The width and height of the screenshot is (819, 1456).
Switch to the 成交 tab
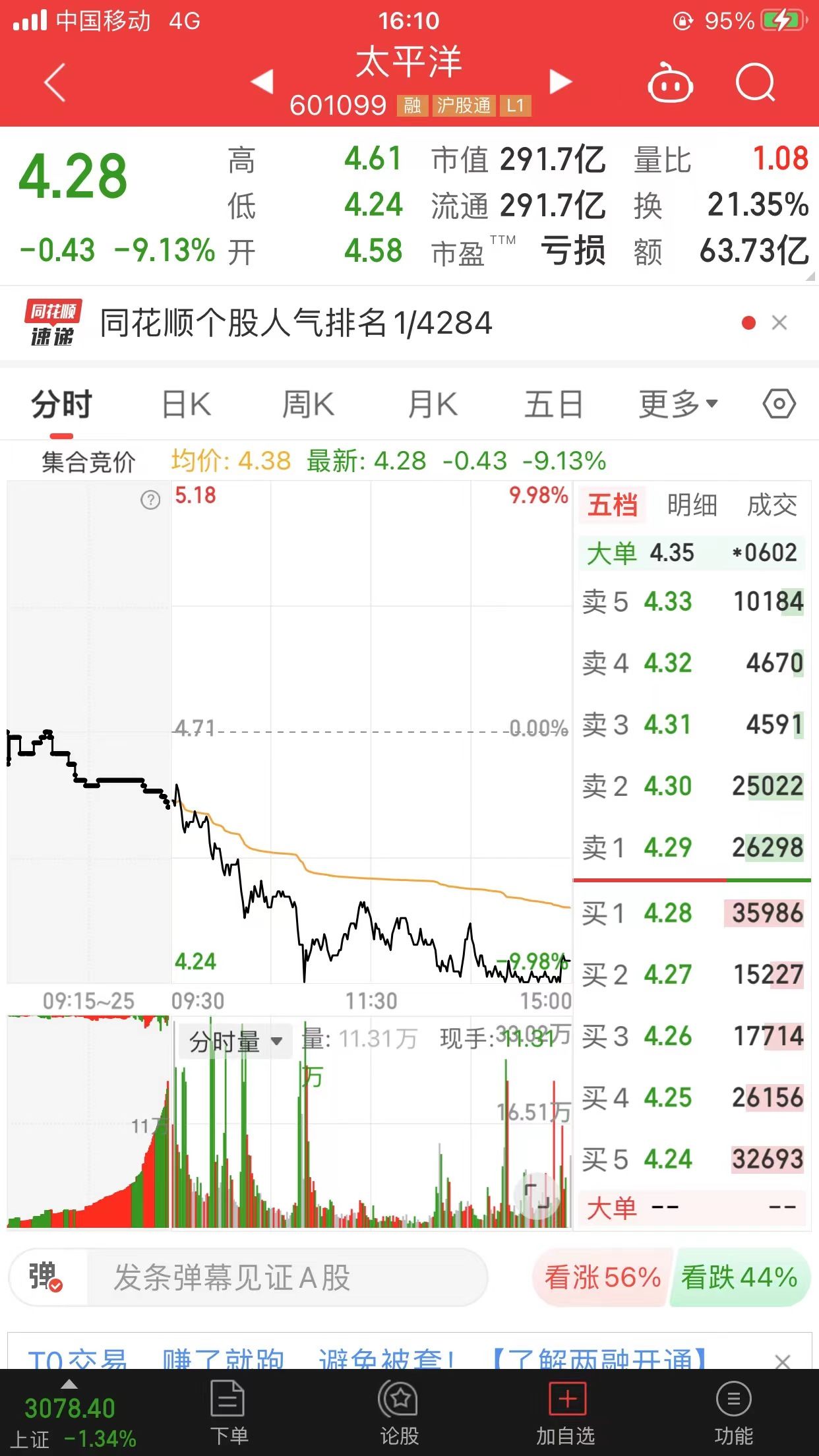click(772, 505)
